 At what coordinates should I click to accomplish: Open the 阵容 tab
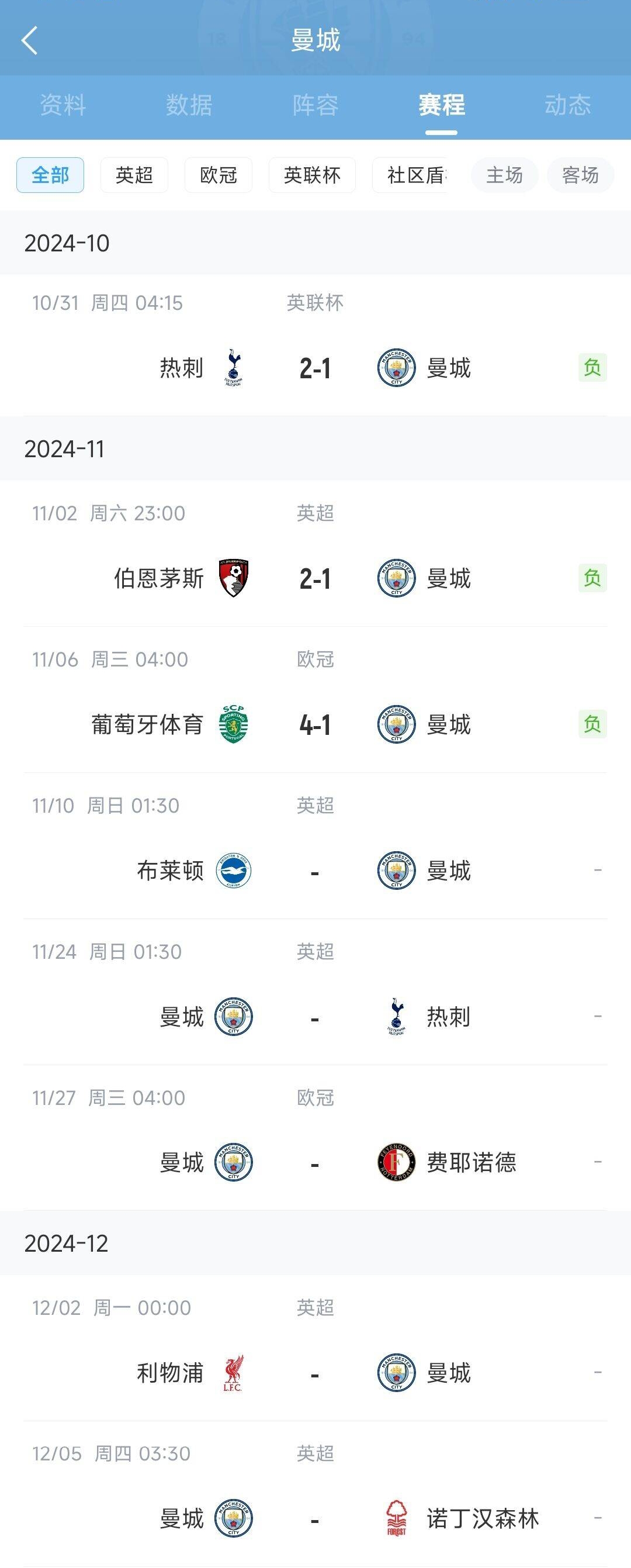[315, 105]
